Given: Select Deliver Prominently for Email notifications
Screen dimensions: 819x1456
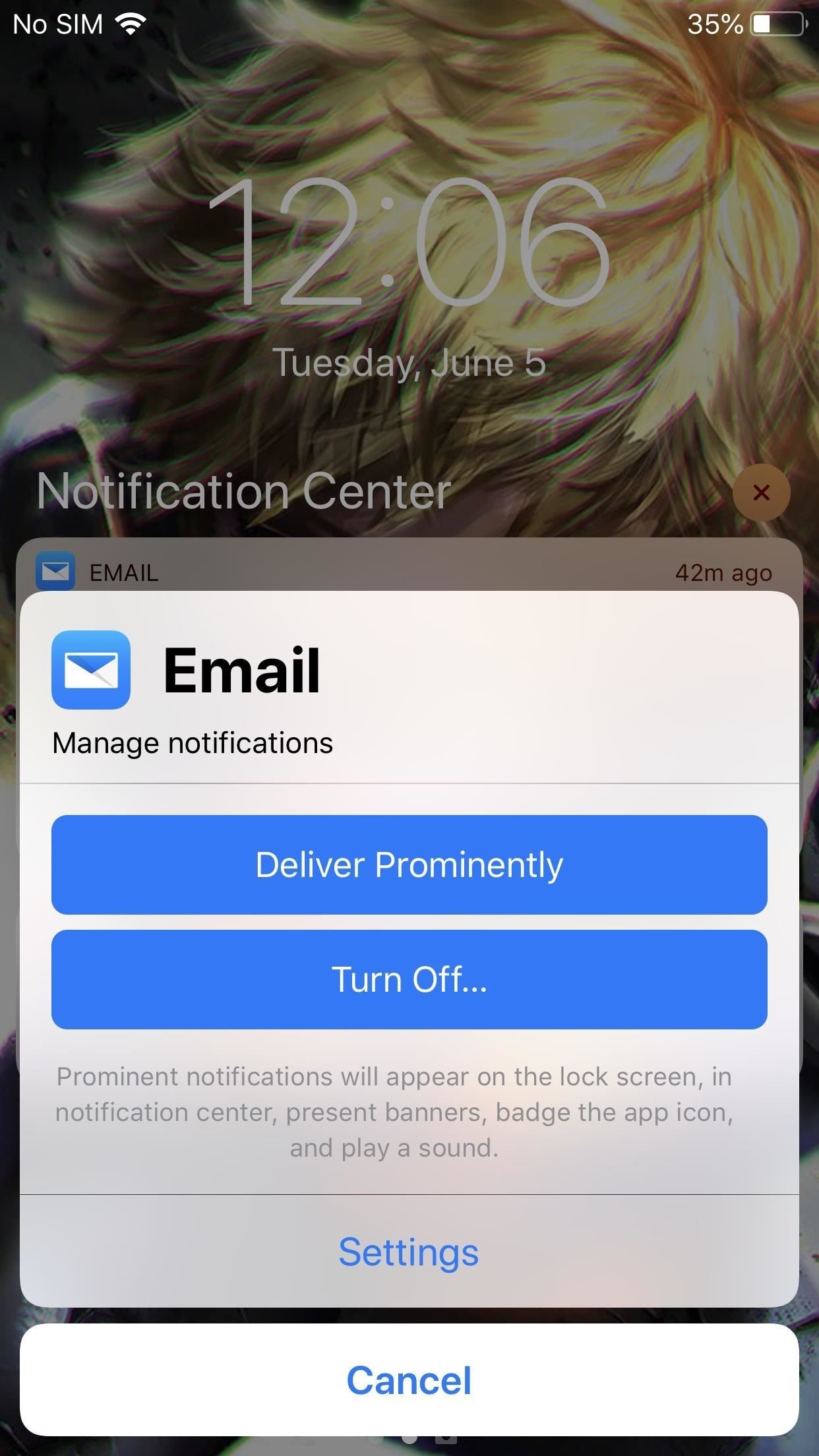Looking at the screenshot, I should 409,864.
